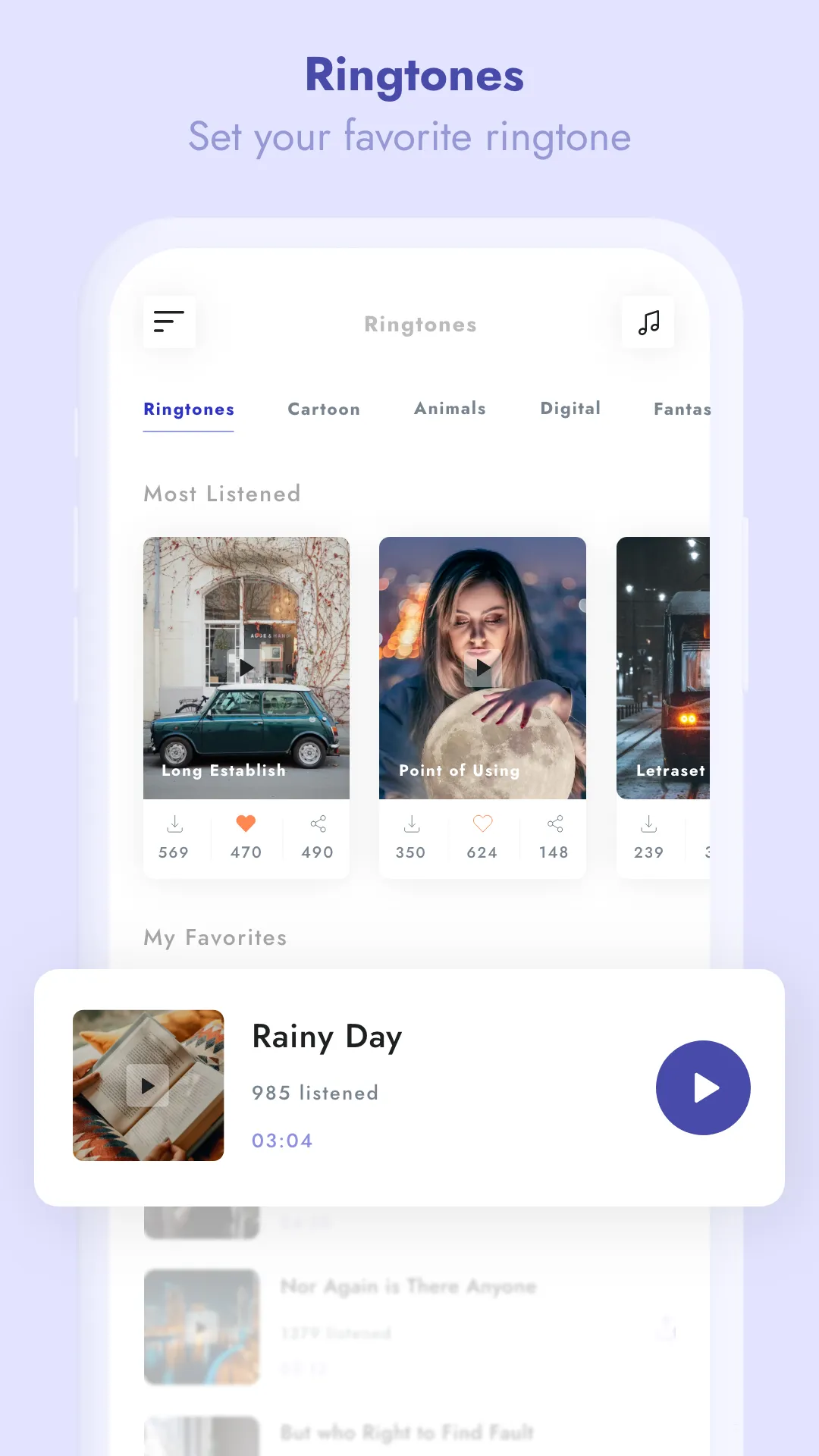Favorite the Point of Using ringtone
Image resolution: width=819 pixels, height=1456 pixels.
click(x=482, y=823)
